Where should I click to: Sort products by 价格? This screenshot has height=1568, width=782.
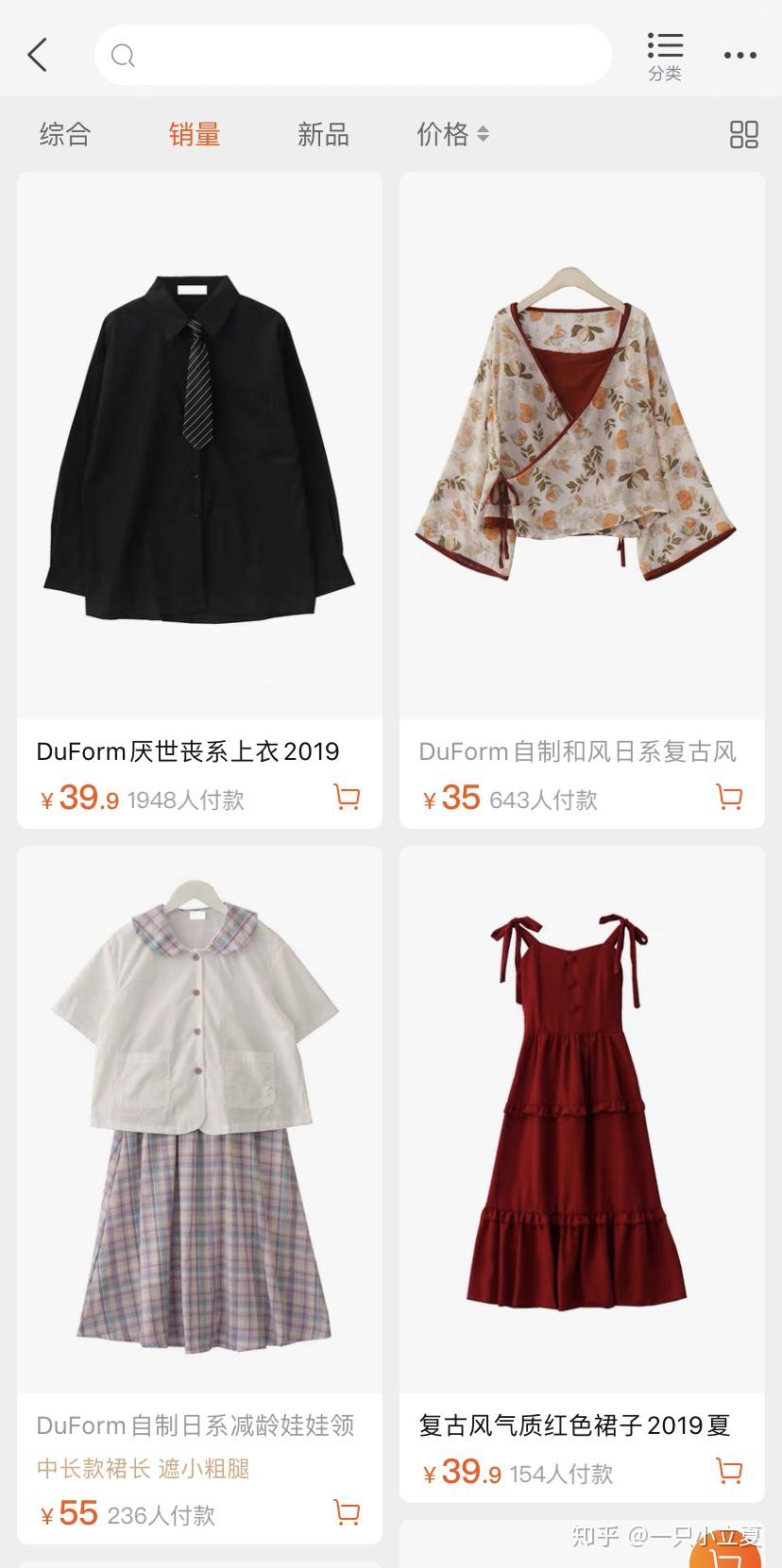452,134
